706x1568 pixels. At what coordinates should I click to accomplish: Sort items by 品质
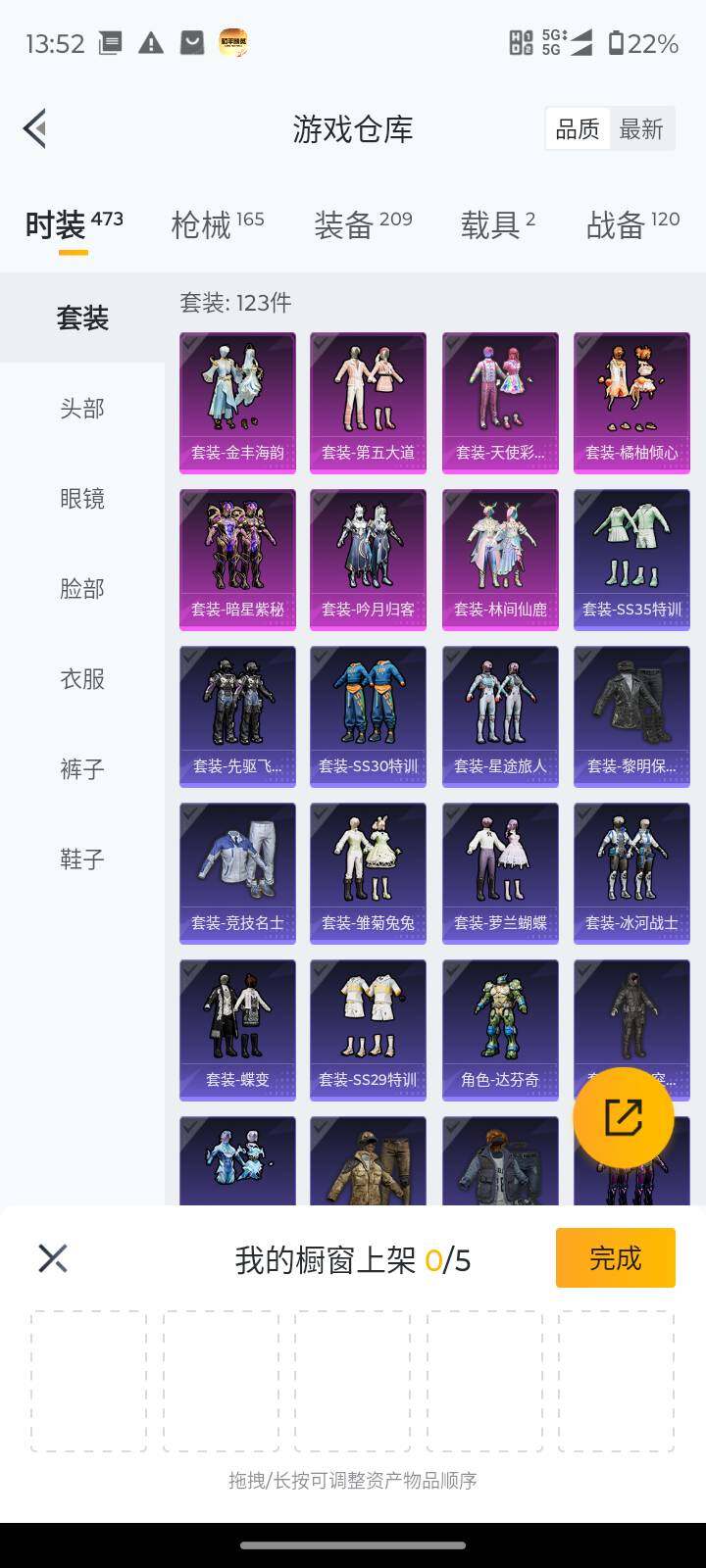coord(578,129)
